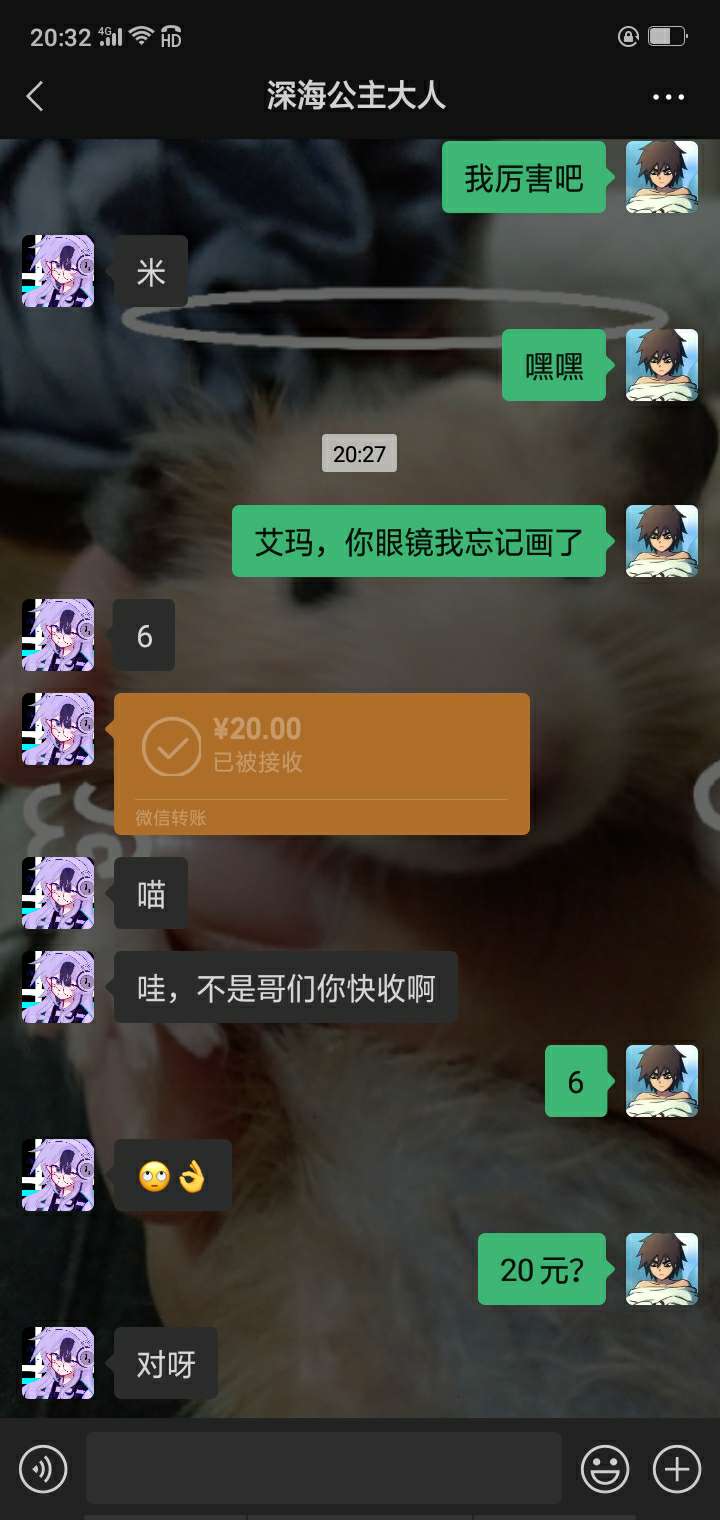Viewport: 720px width, 1520px height.
Task: Open the plus attachments menu
Action: pos(677,1469)
